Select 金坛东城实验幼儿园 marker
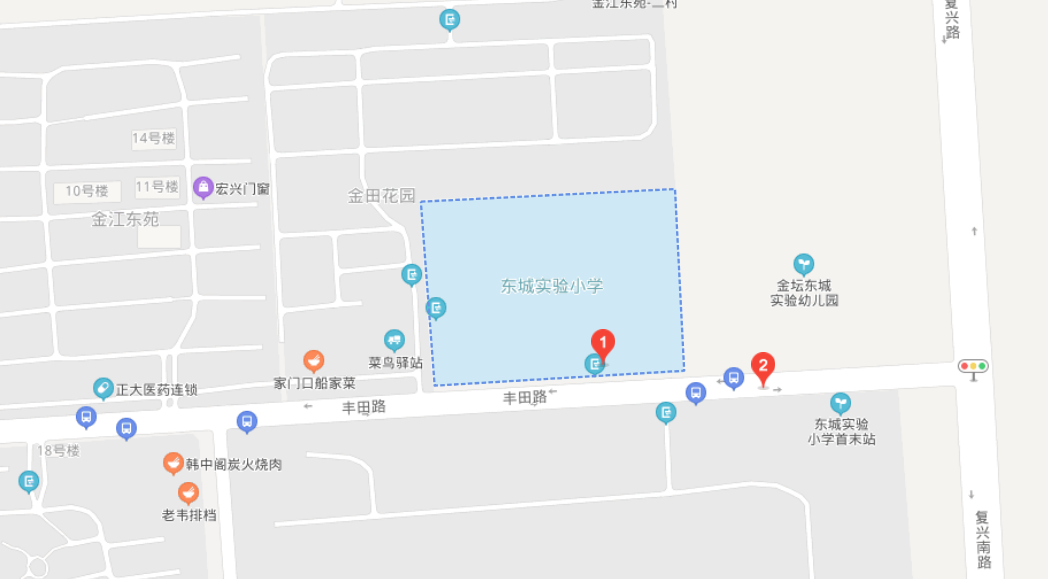This screenshot has height=579, width=1048. pyautogui.click(x=803, y=264)
